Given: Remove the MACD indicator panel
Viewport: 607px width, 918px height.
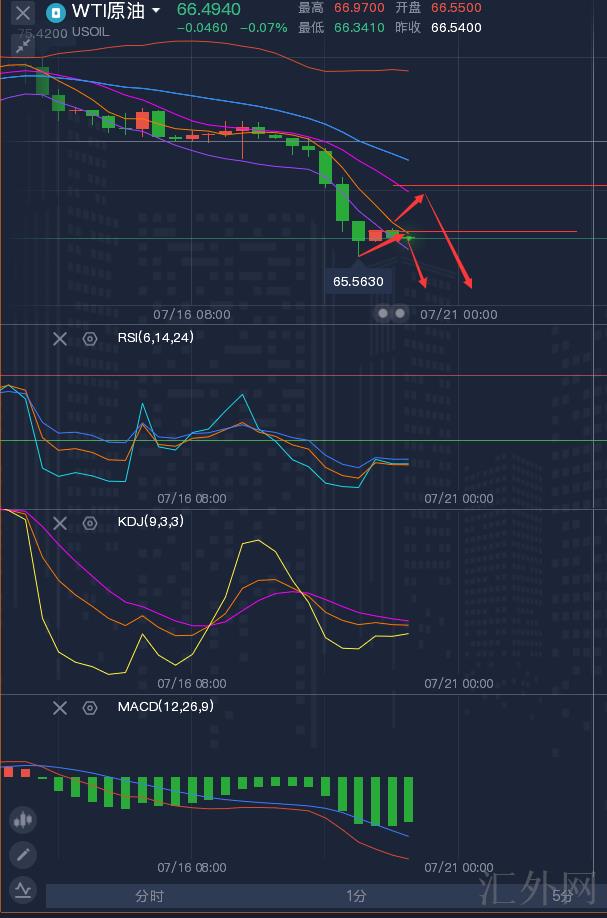Looking at the screenshot, I should pos(59,708).
